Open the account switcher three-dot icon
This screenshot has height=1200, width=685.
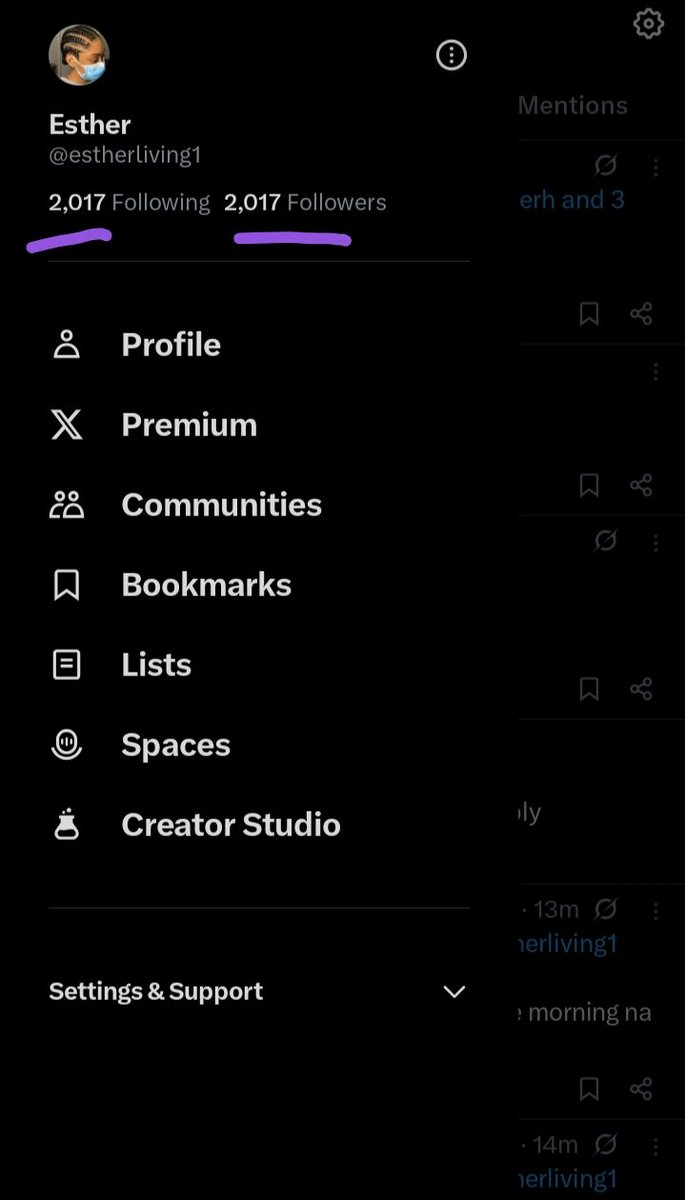click(452, 55)
